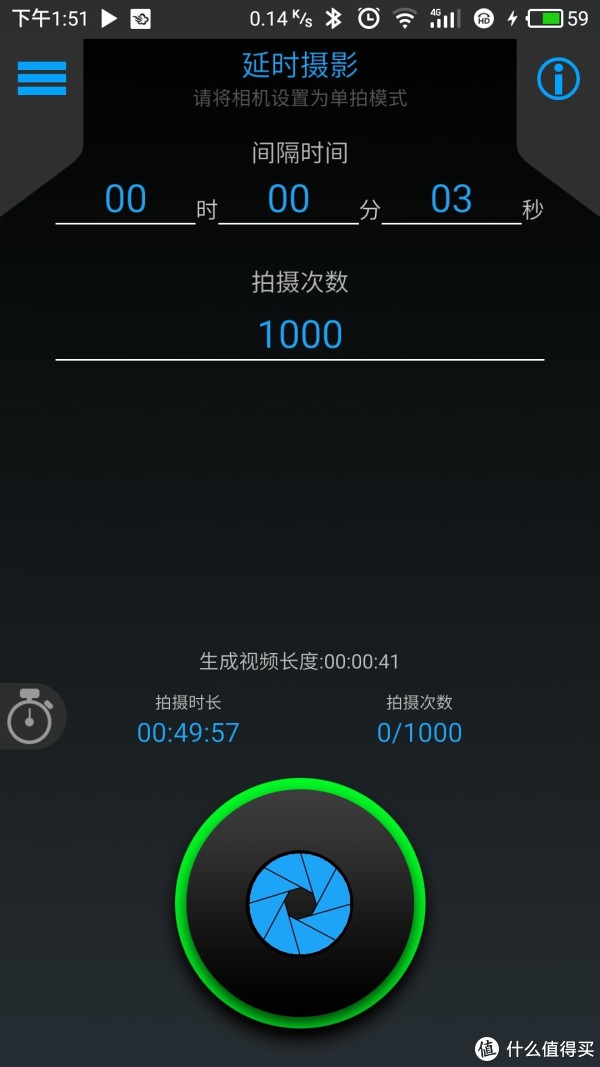Tap the stopwatch timer icon
The height and width of the screenshot is (1067, 600).
(x=31, y=716)
